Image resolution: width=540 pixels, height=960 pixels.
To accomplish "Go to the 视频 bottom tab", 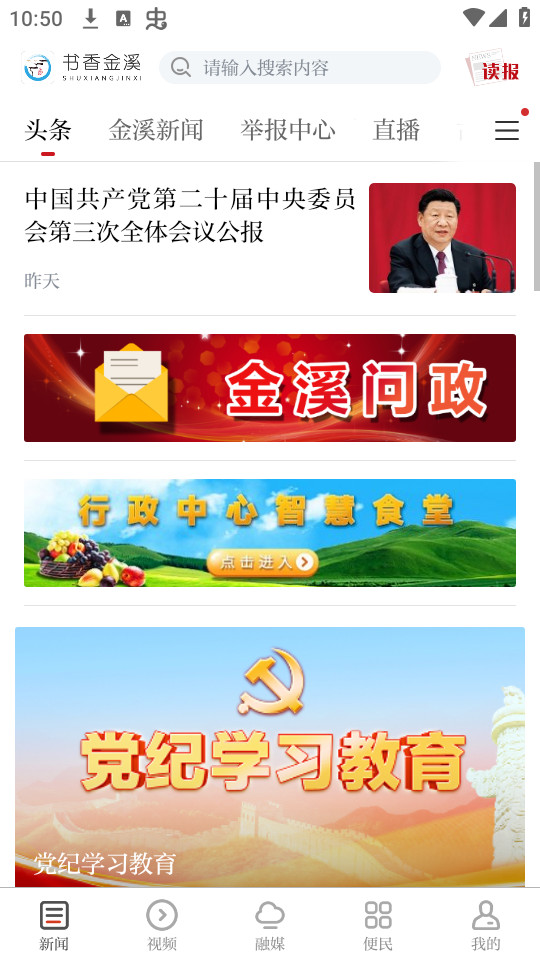I will 162,925.
